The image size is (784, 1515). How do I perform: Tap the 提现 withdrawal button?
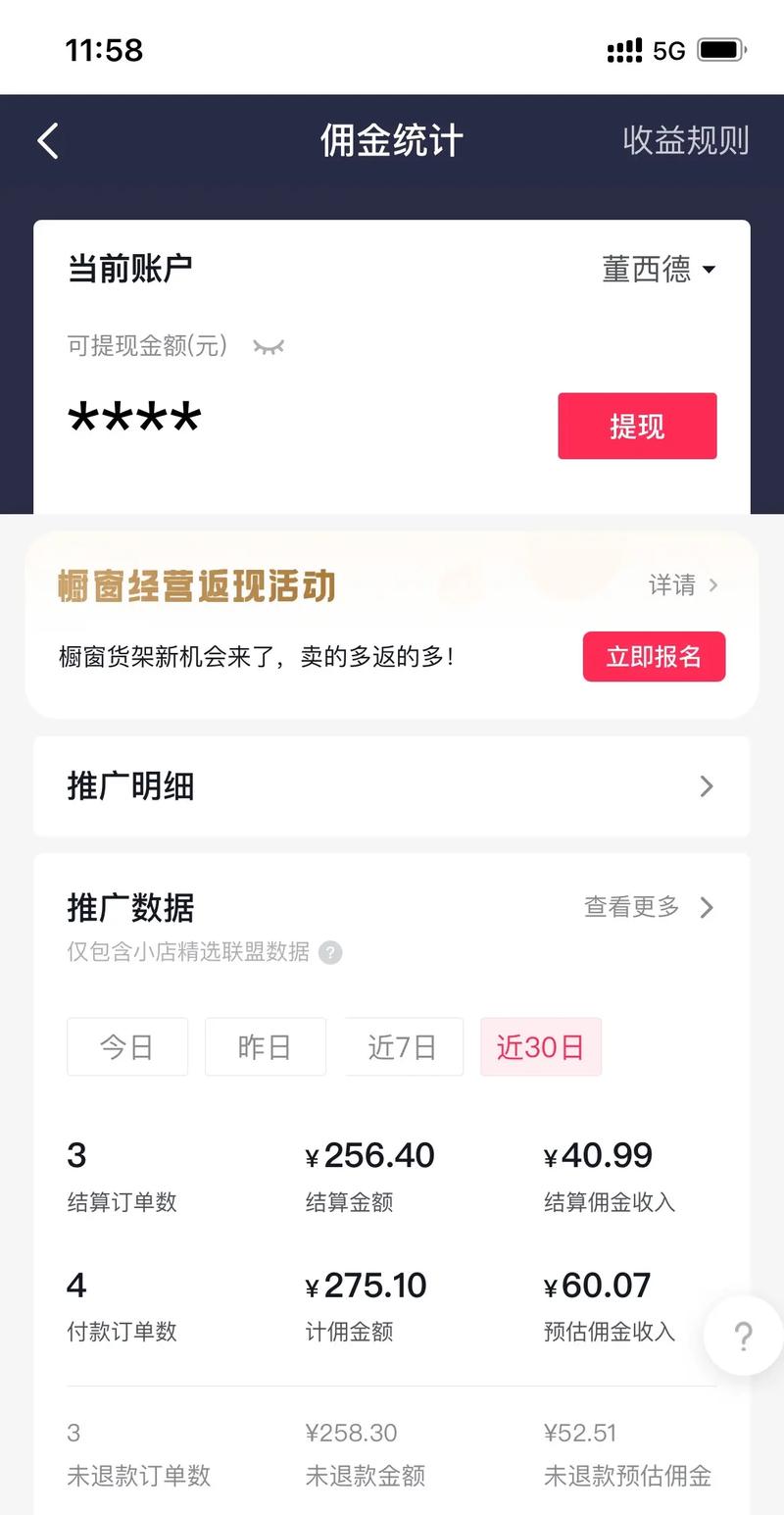pyautogui.click(x=637, y=426)
